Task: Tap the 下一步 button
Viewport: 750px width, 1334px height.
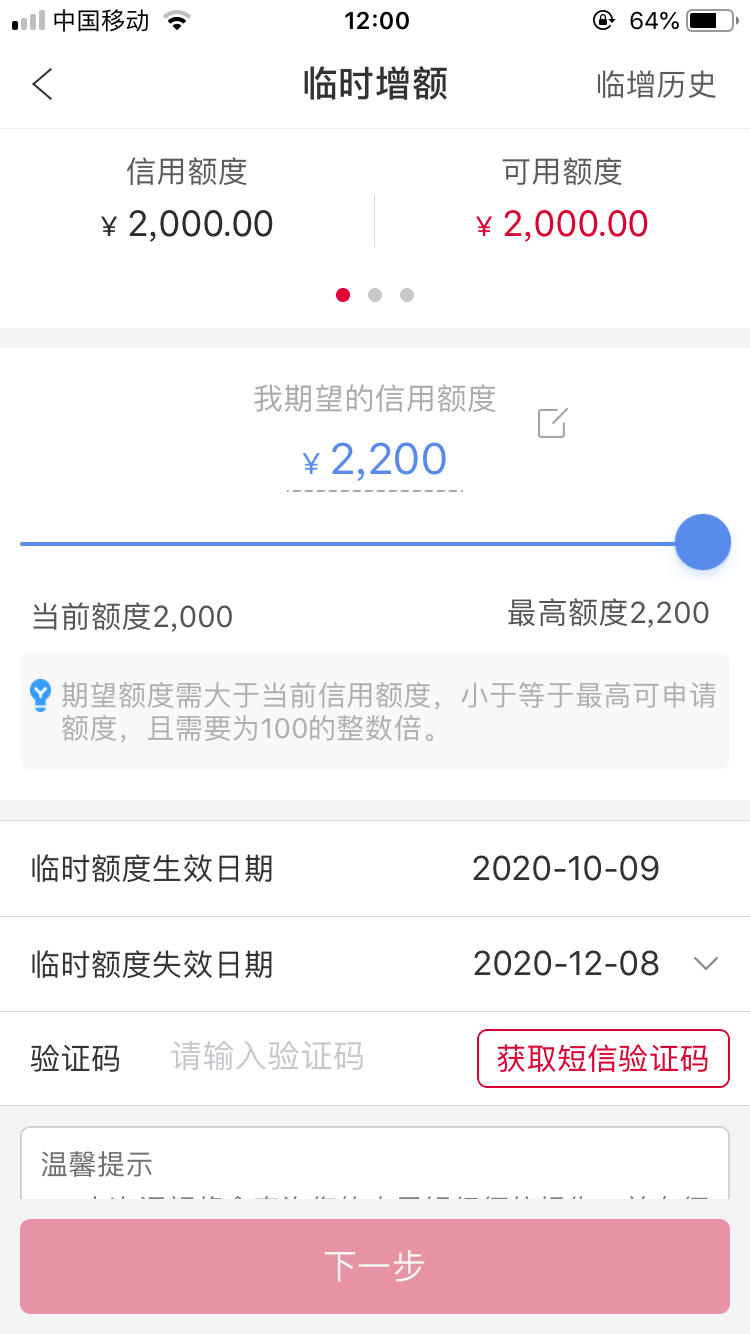Action: tap(375, 1266)
